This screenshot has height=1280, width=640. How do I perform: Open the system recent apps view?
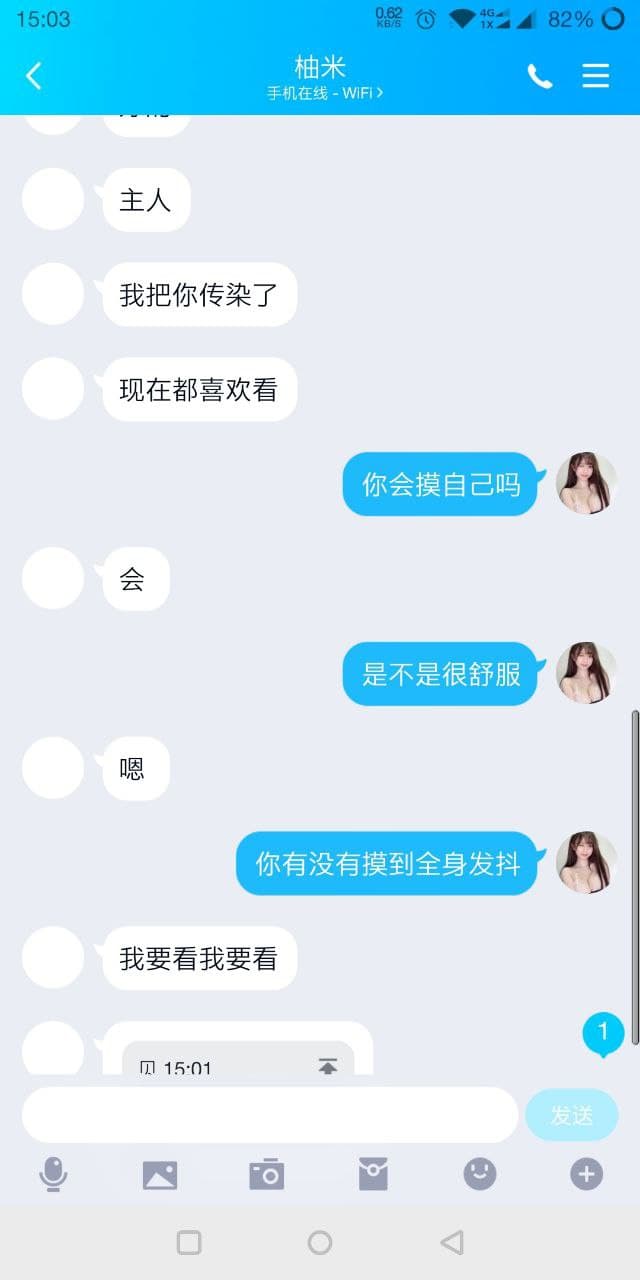[189, 1242]
